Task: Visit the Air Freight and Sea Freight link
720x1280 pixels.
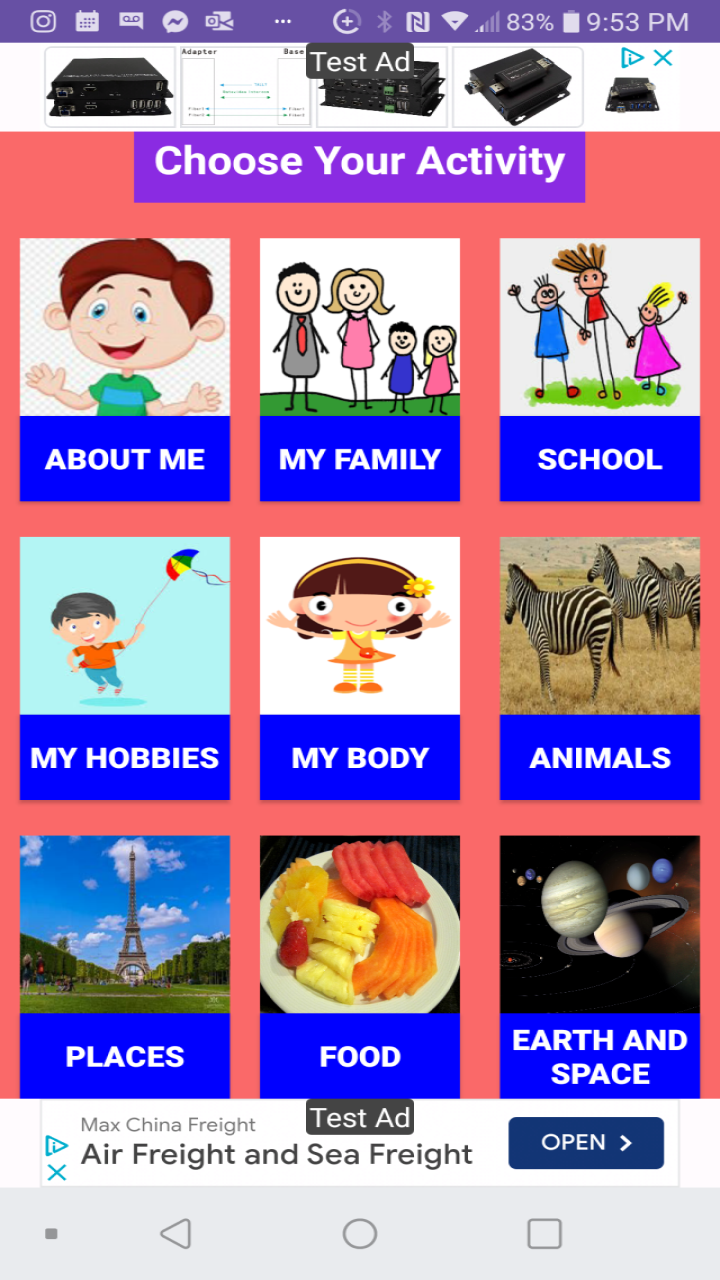Action: (276, 1154)
